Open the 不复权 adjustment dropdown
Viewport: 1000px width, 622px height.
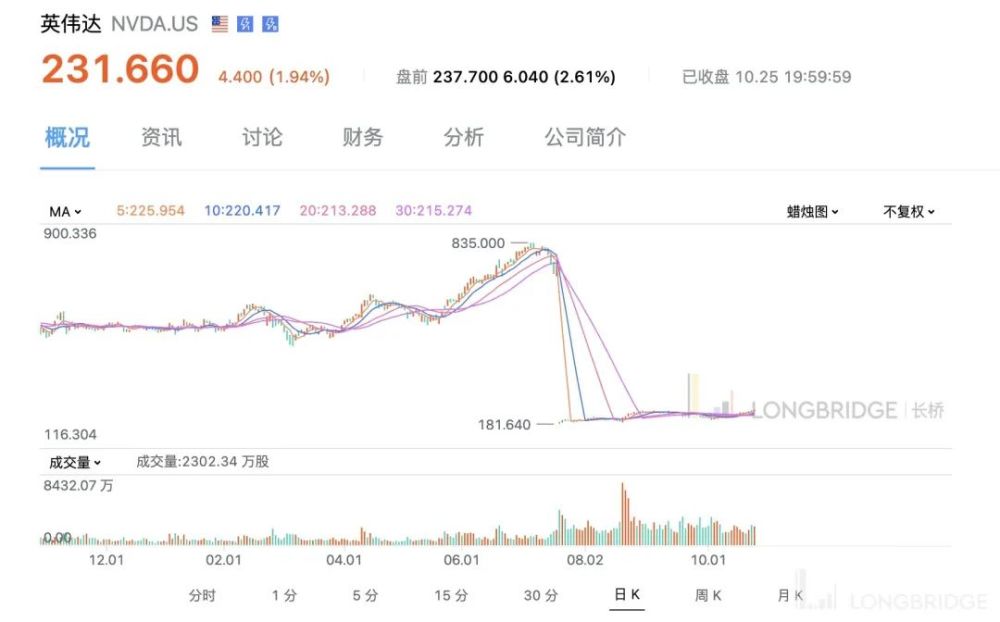point(909,211)
